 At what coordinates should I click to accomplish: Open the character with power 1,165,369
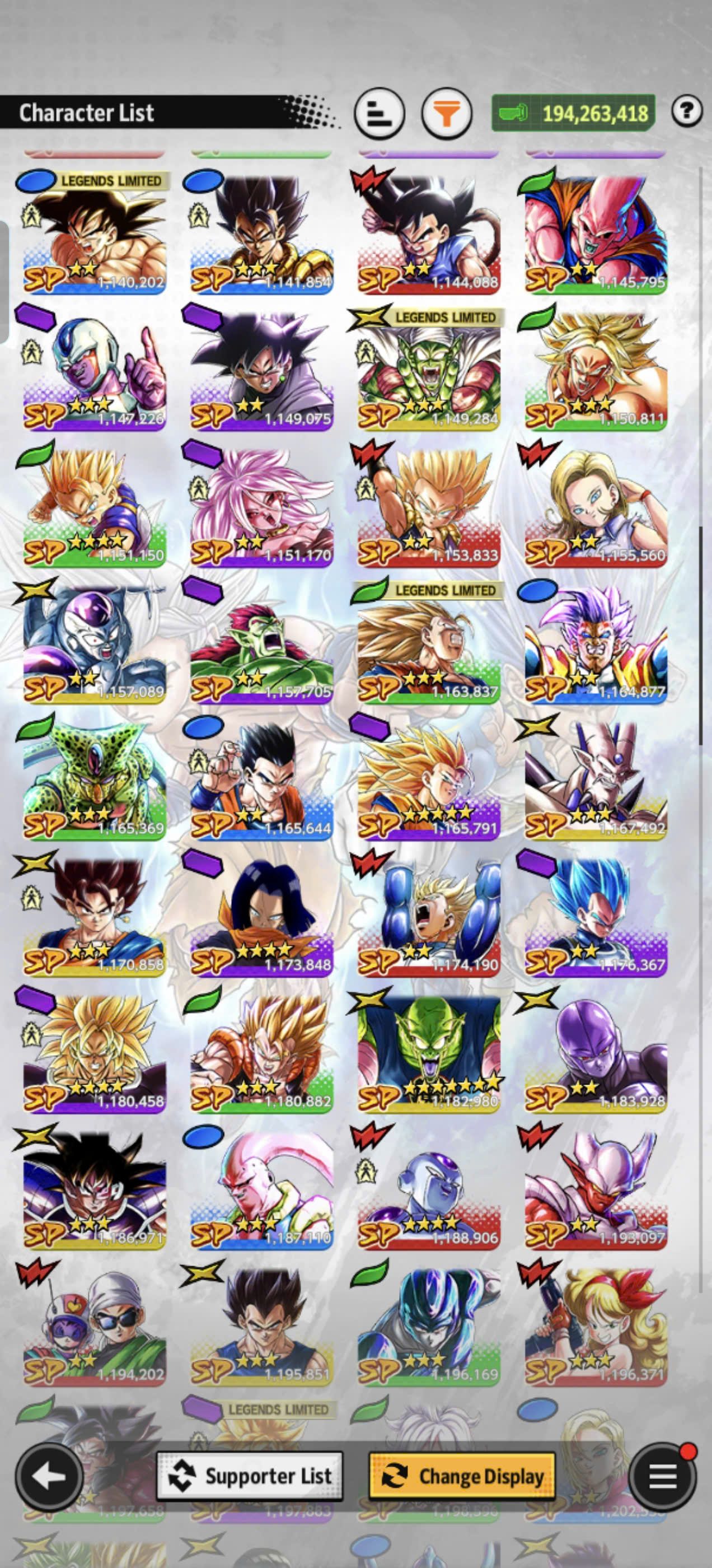(x=95, y=780)
